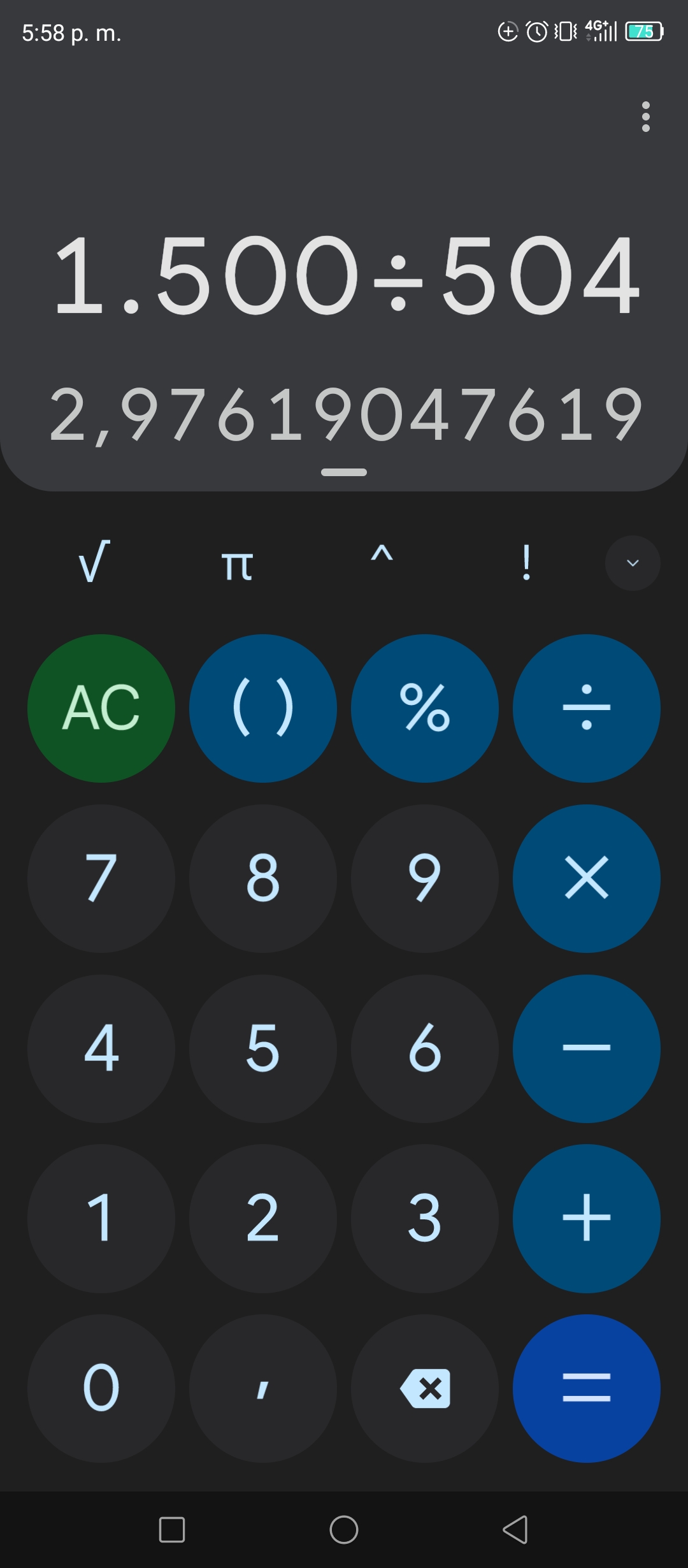Insert the power caret operator

click(382, 556)
